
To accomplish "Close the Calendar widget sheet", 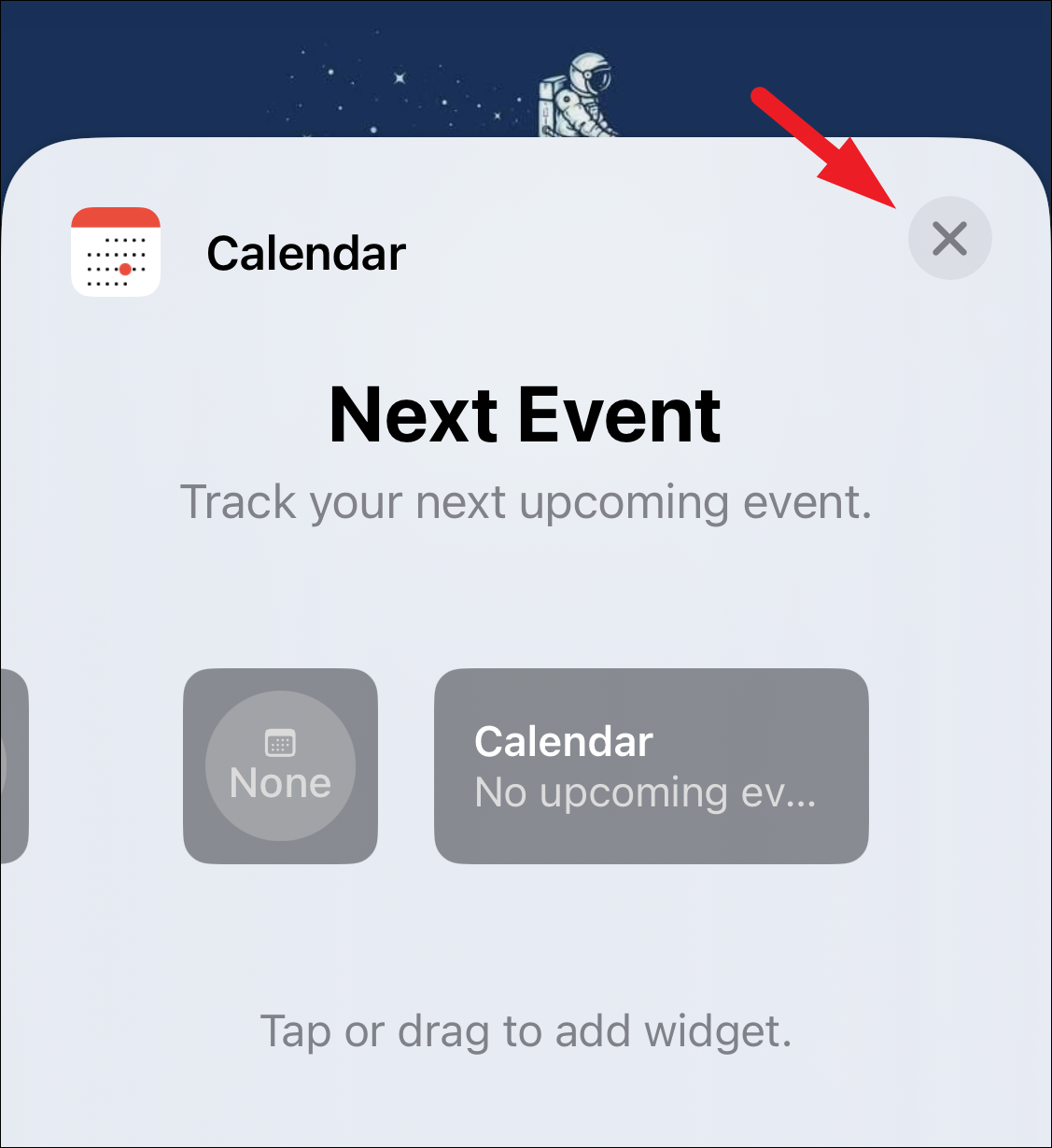I will [949, 238].
